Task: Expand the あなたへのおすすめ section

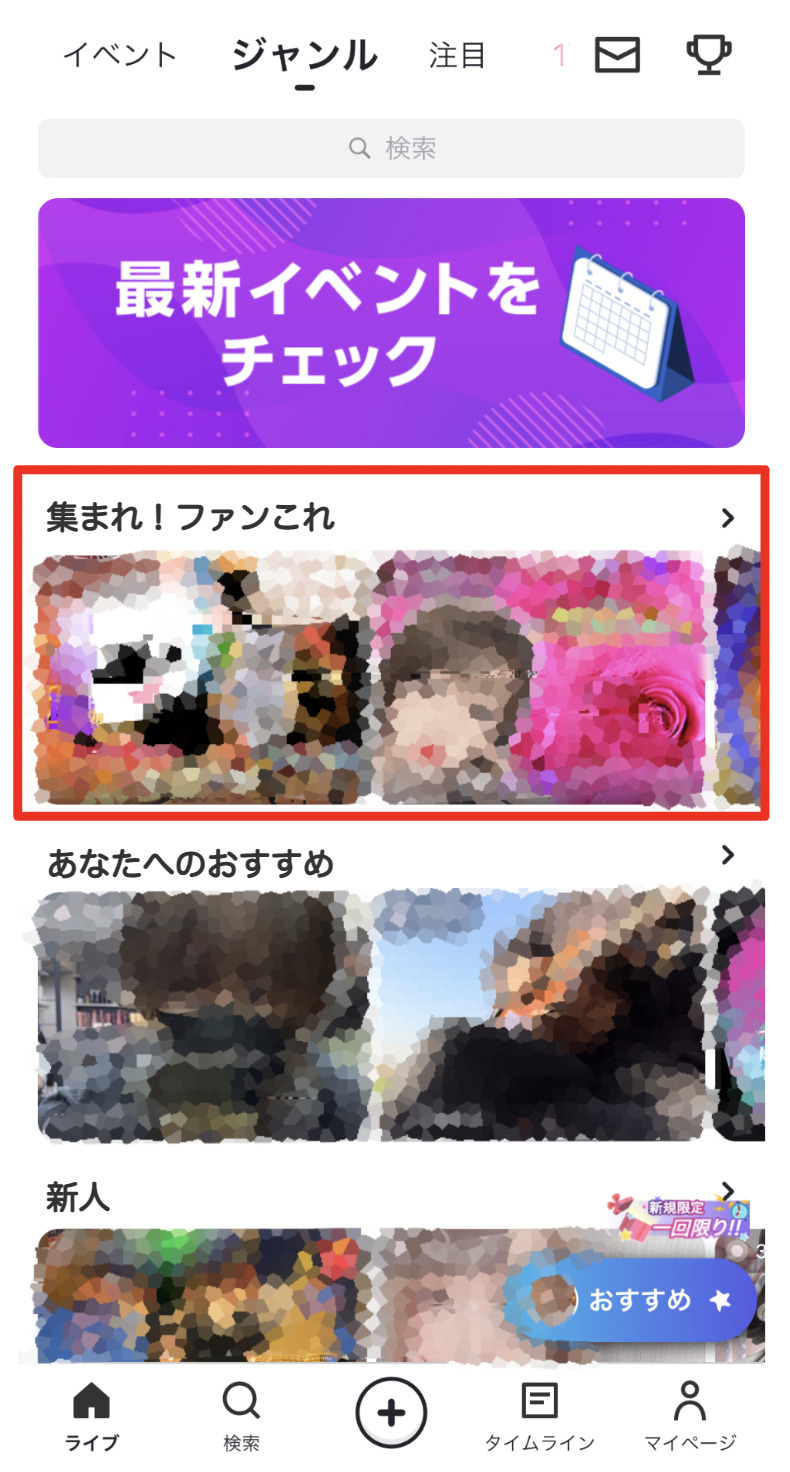Action: [x=727, y=856]
